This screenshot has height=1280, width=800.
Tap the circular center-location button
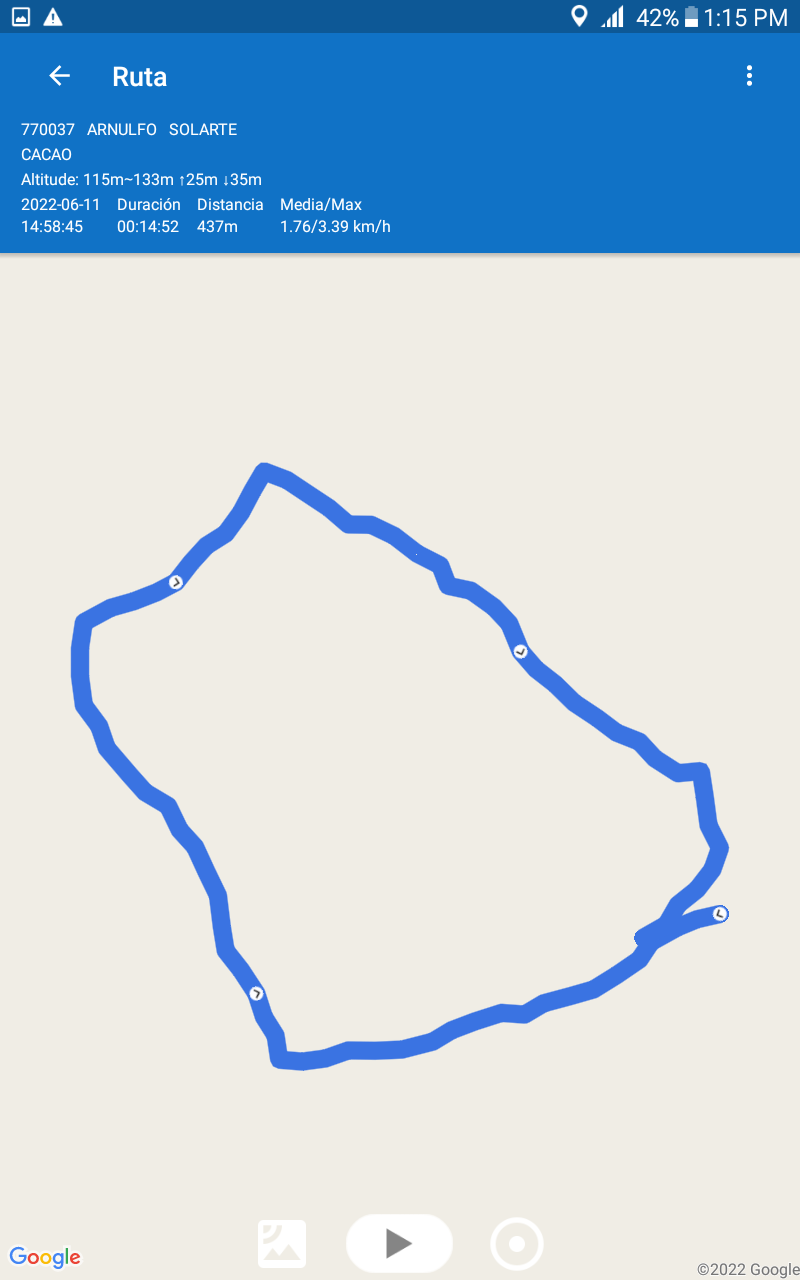click(517, 1244)
